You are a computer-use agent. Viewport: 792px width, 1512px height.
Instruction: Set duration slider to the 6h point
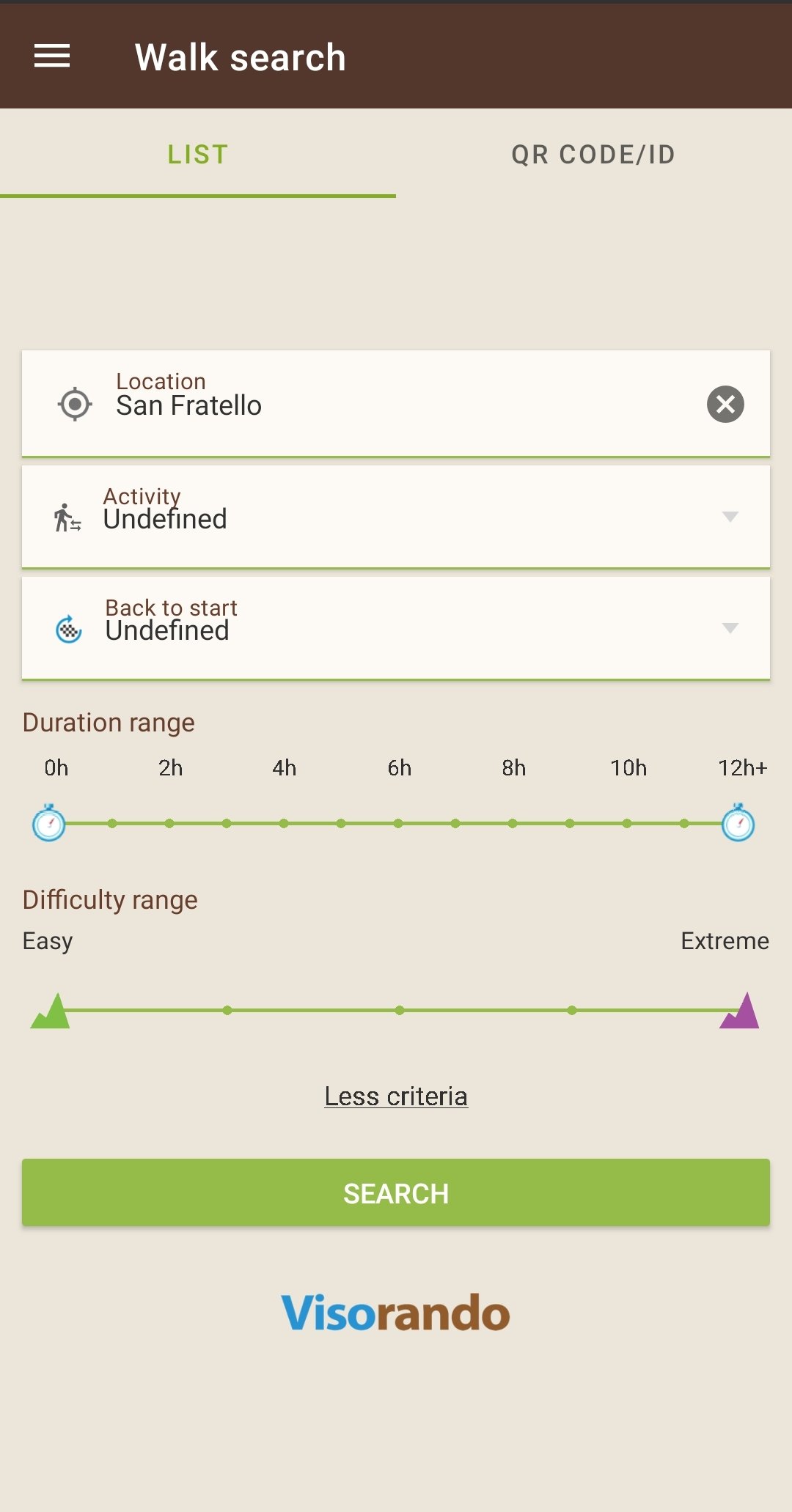(x=398, y=824)
